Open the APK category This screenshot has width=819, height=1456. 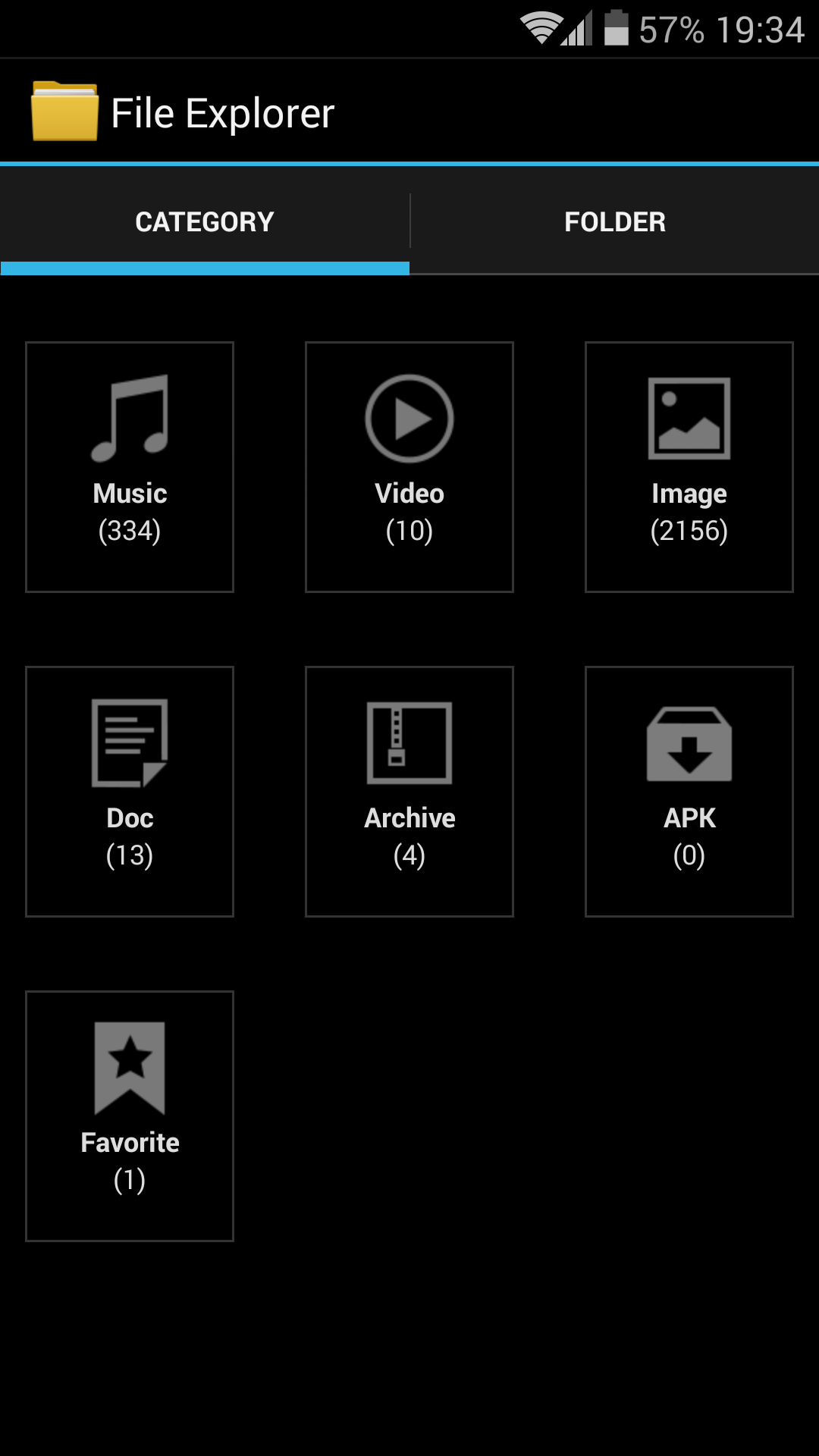click(x=689, y=792)
